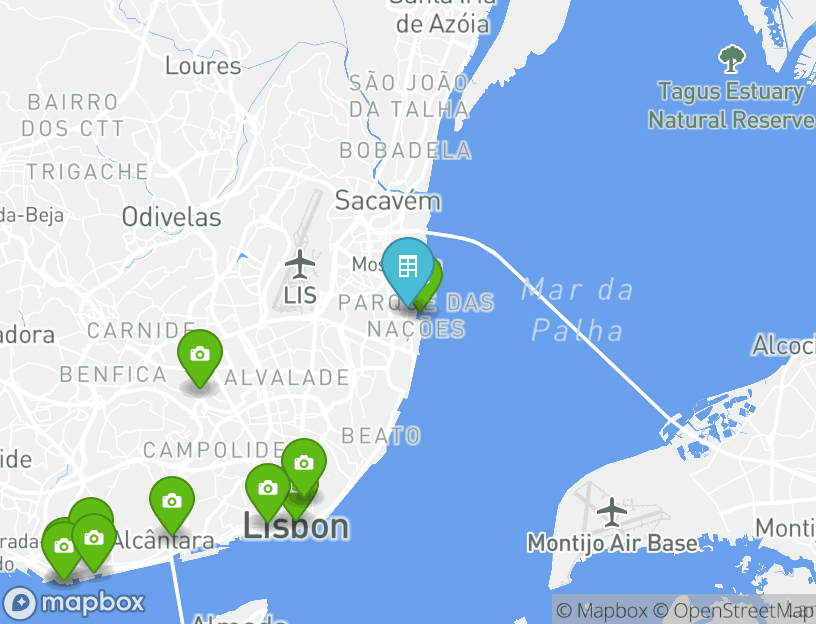This screenshot has height=624, width=816.
Task: Open the © OpenStreetMap attribution link
Action: pos(735,610)
